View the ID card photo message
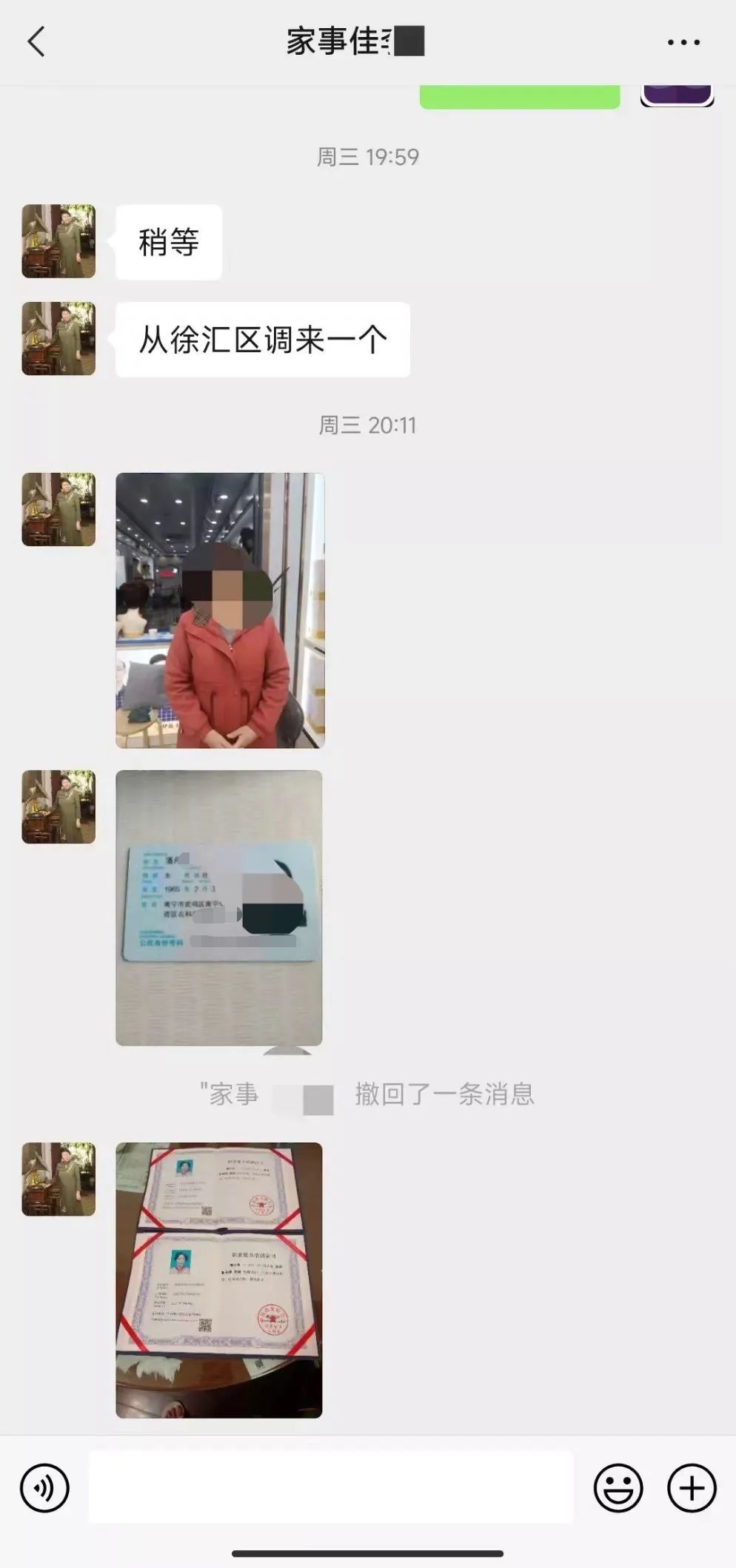 219,908
